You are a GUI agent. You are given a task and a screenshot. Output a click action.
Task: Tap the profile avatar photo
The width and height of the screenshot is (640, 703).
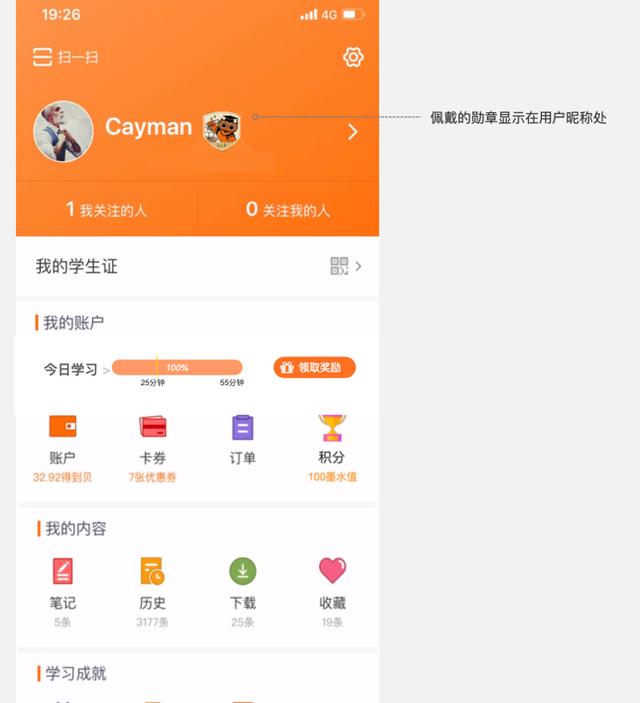[63, 131]
